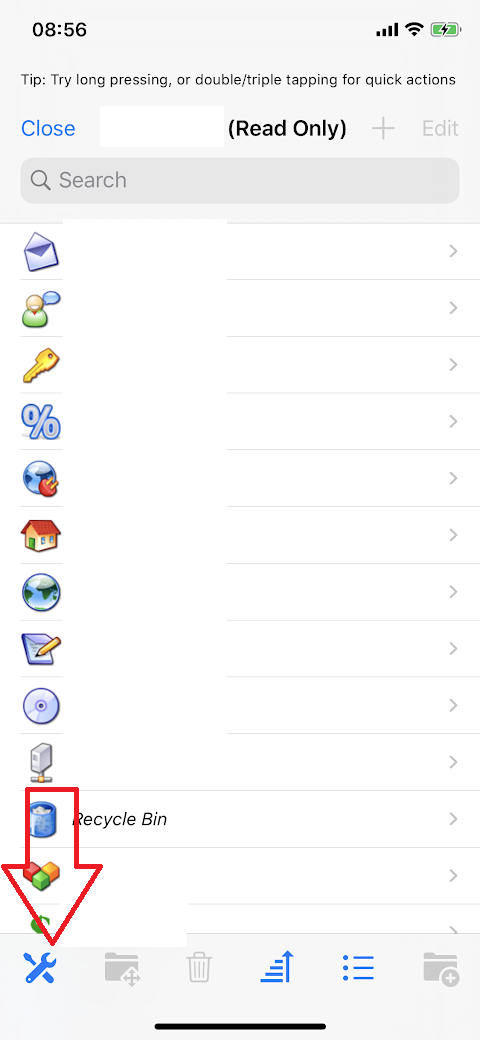Open the Recycle Bin group

240,819
